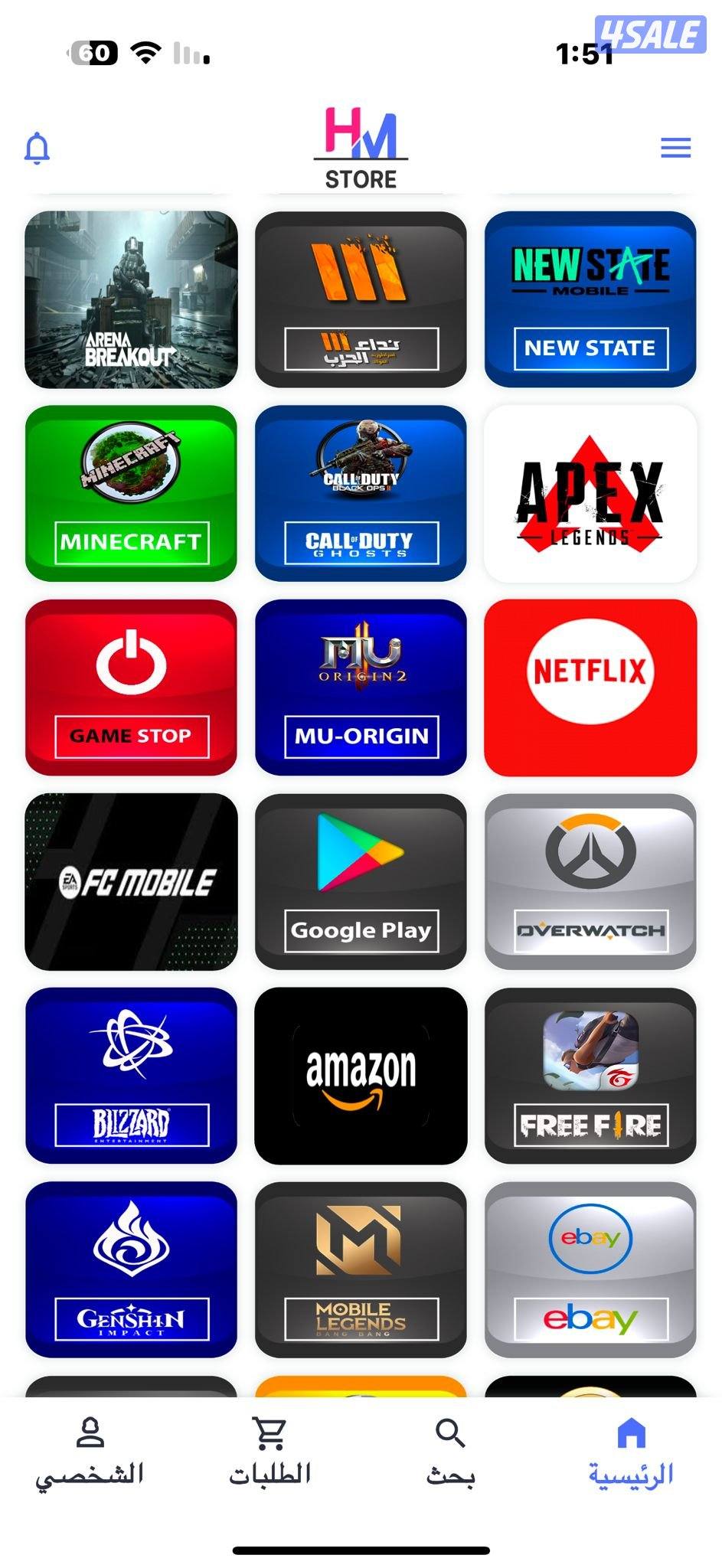
Task: Open the hamburger menu
Action: click(x=675, y=148)
